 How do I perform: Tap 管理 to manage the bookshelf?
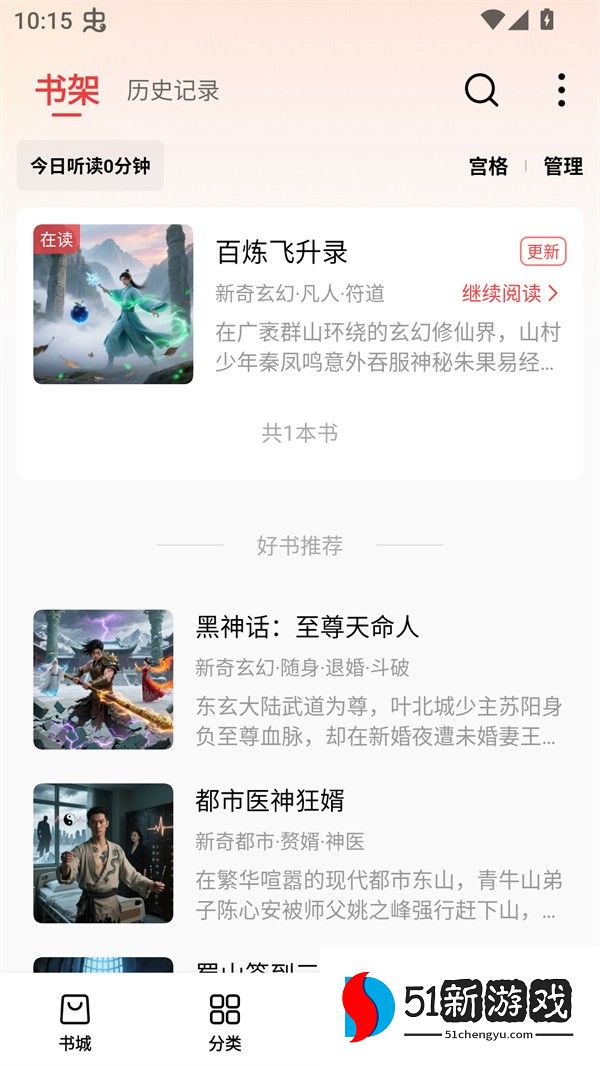563,167
